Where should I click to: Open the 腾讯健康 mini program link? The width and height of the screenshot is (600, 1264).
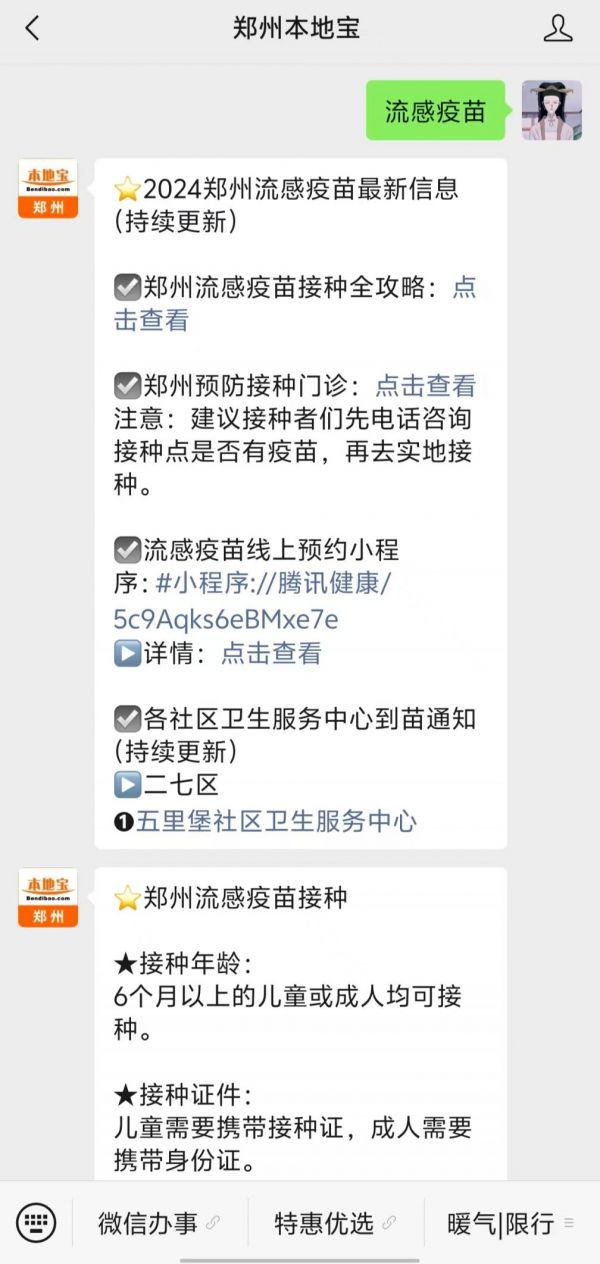tap(255, 601)
